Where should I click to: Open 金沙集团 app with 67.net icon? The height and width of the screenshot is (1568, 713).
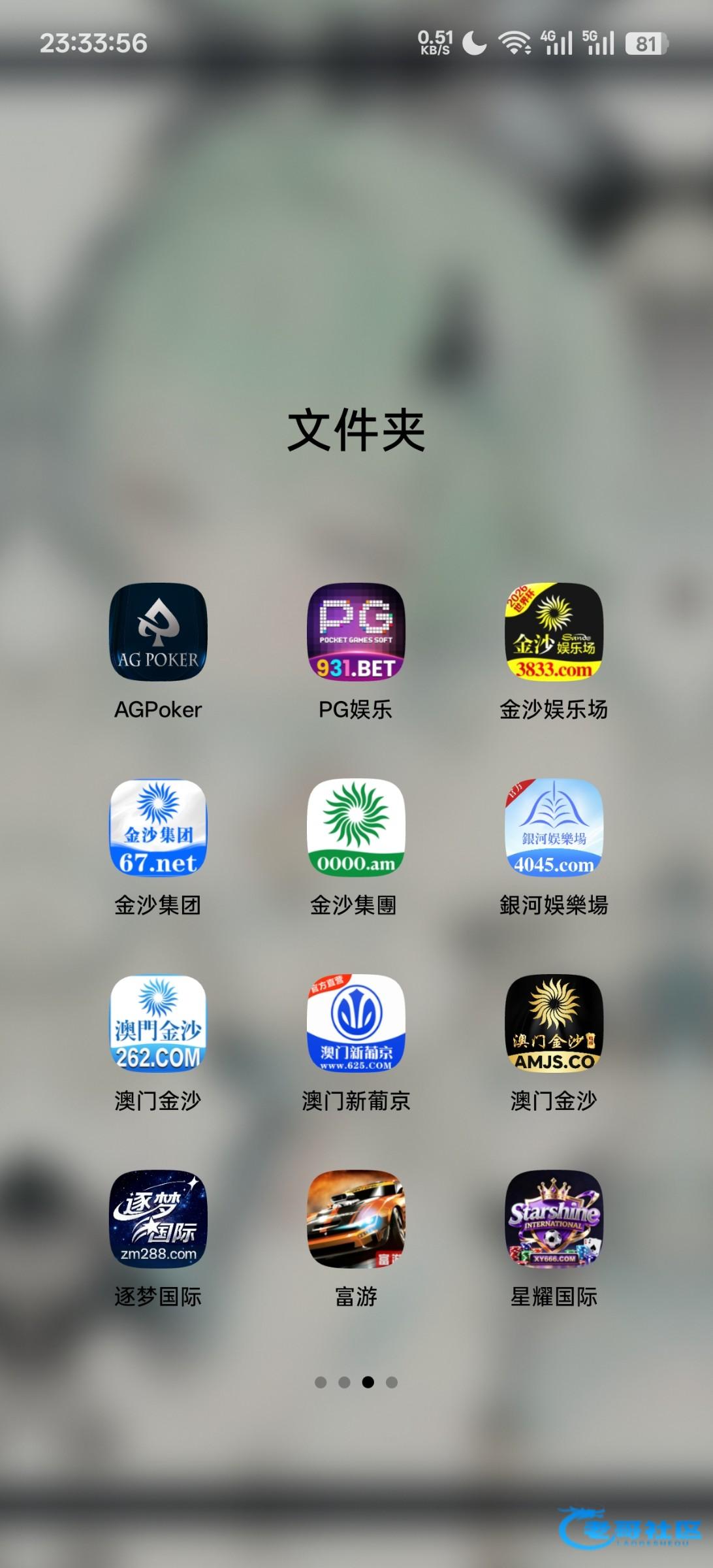click(x=158, y=828)
